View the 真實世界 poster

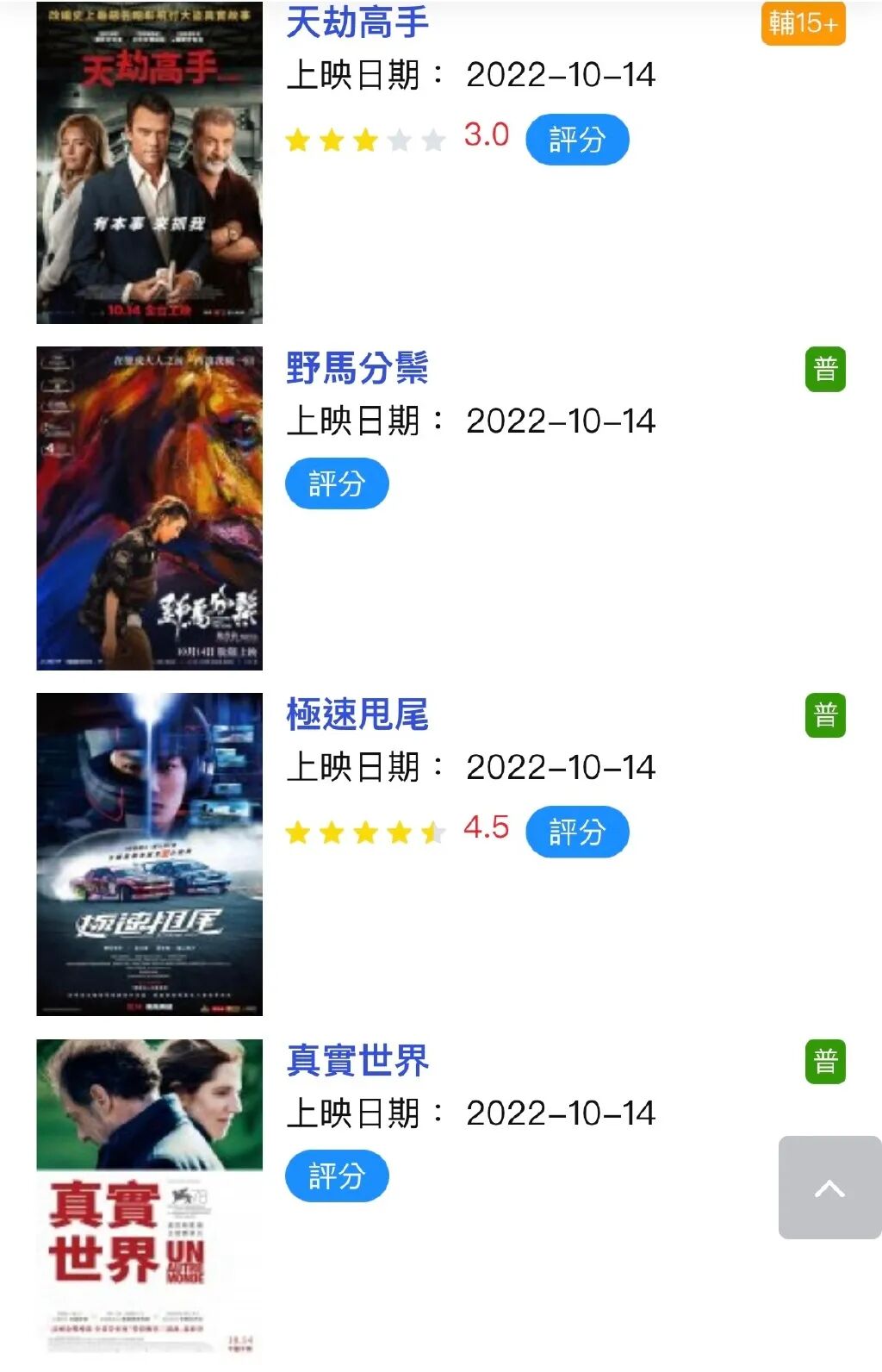(149, 1201)
